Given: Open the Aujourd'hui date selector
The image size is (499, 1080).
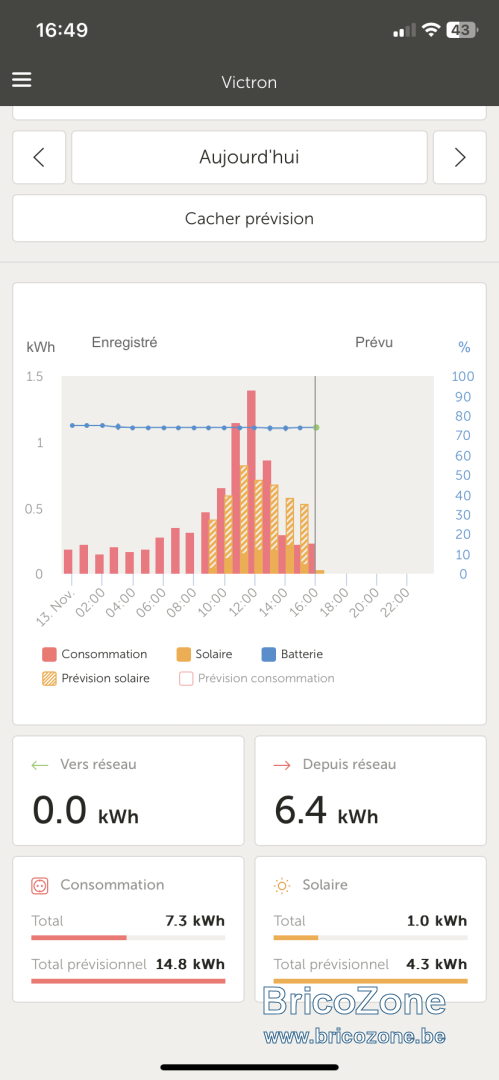Looking at the screenshot, I should coord(250,158).
